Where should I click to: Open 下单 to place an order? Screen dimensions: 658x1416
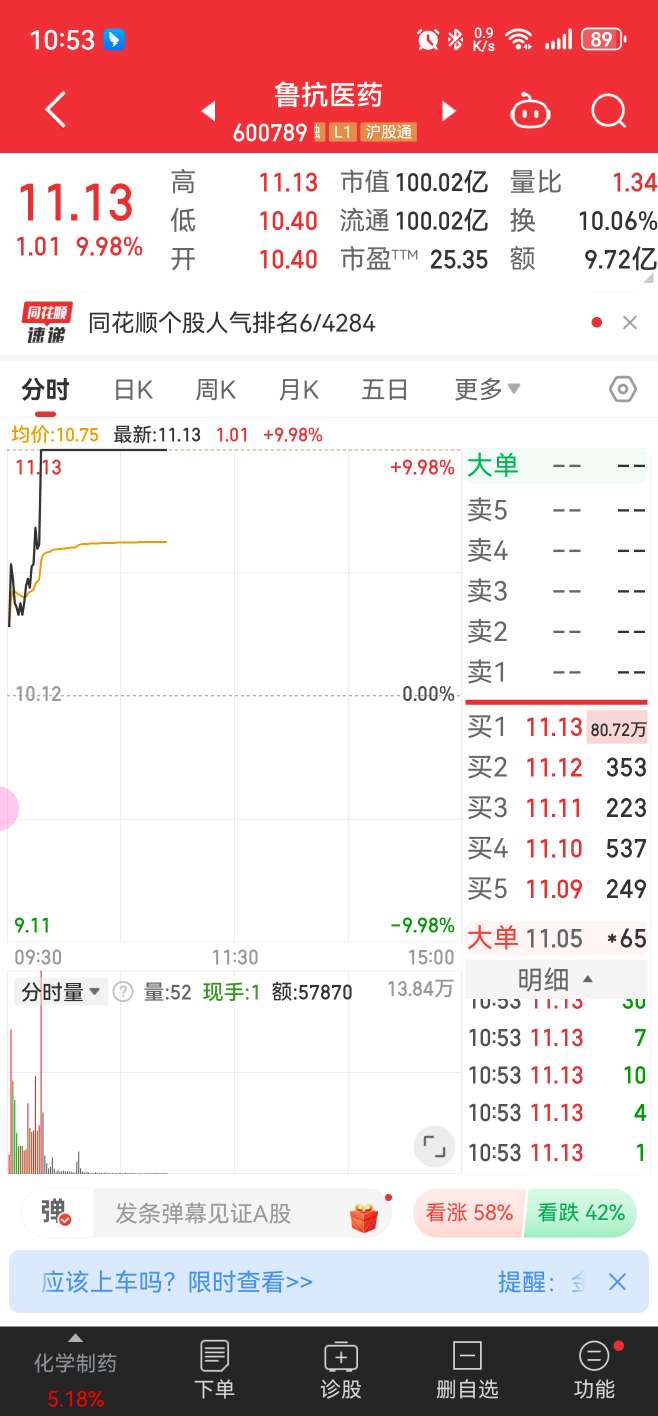pyautogui.click(x=214, y=1370)
